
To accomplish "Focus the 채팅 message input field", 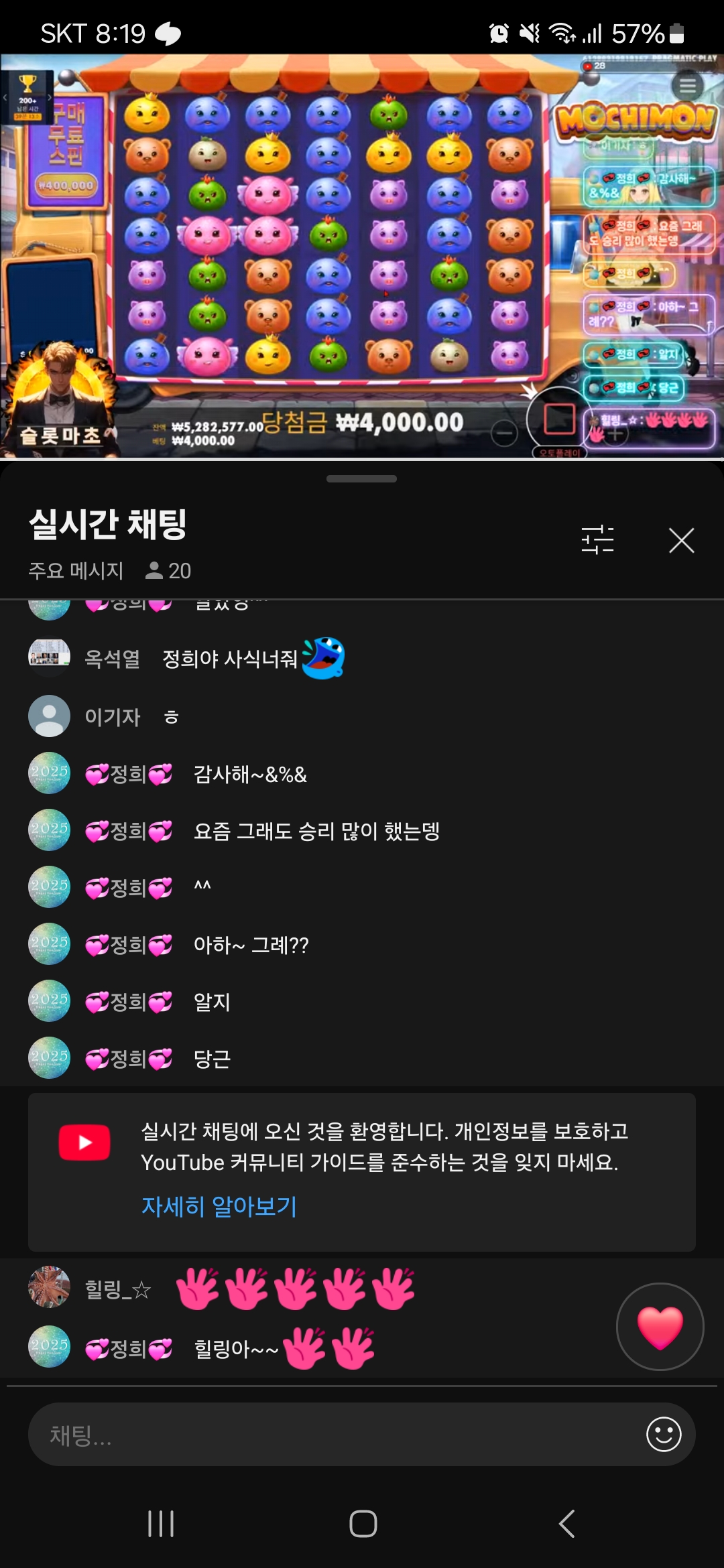I will pos(335,1435).
